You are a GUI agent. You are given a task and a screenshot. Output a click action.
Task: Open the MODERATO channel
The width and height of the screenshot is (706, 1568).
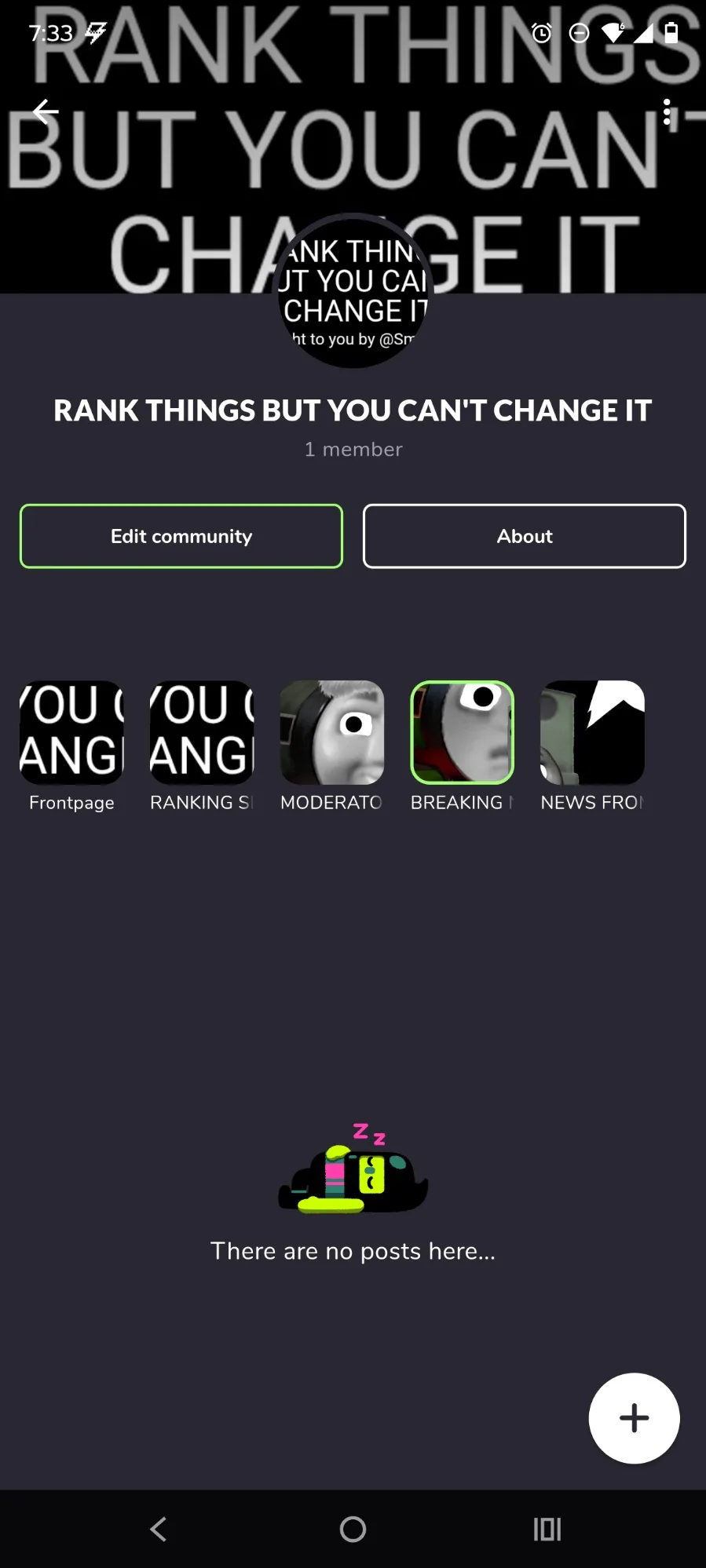point(332,746)
